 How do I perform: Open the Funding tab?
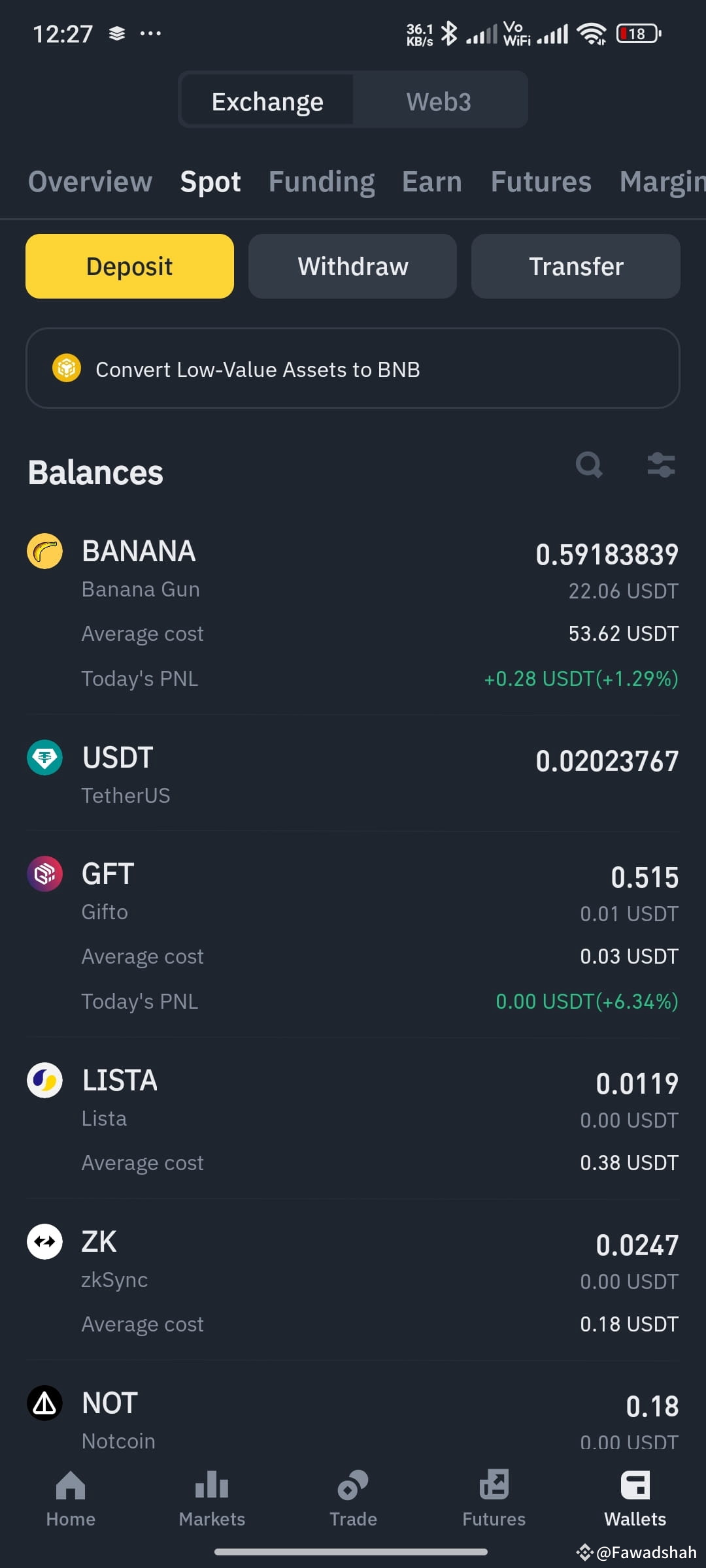tap(322, 182)
